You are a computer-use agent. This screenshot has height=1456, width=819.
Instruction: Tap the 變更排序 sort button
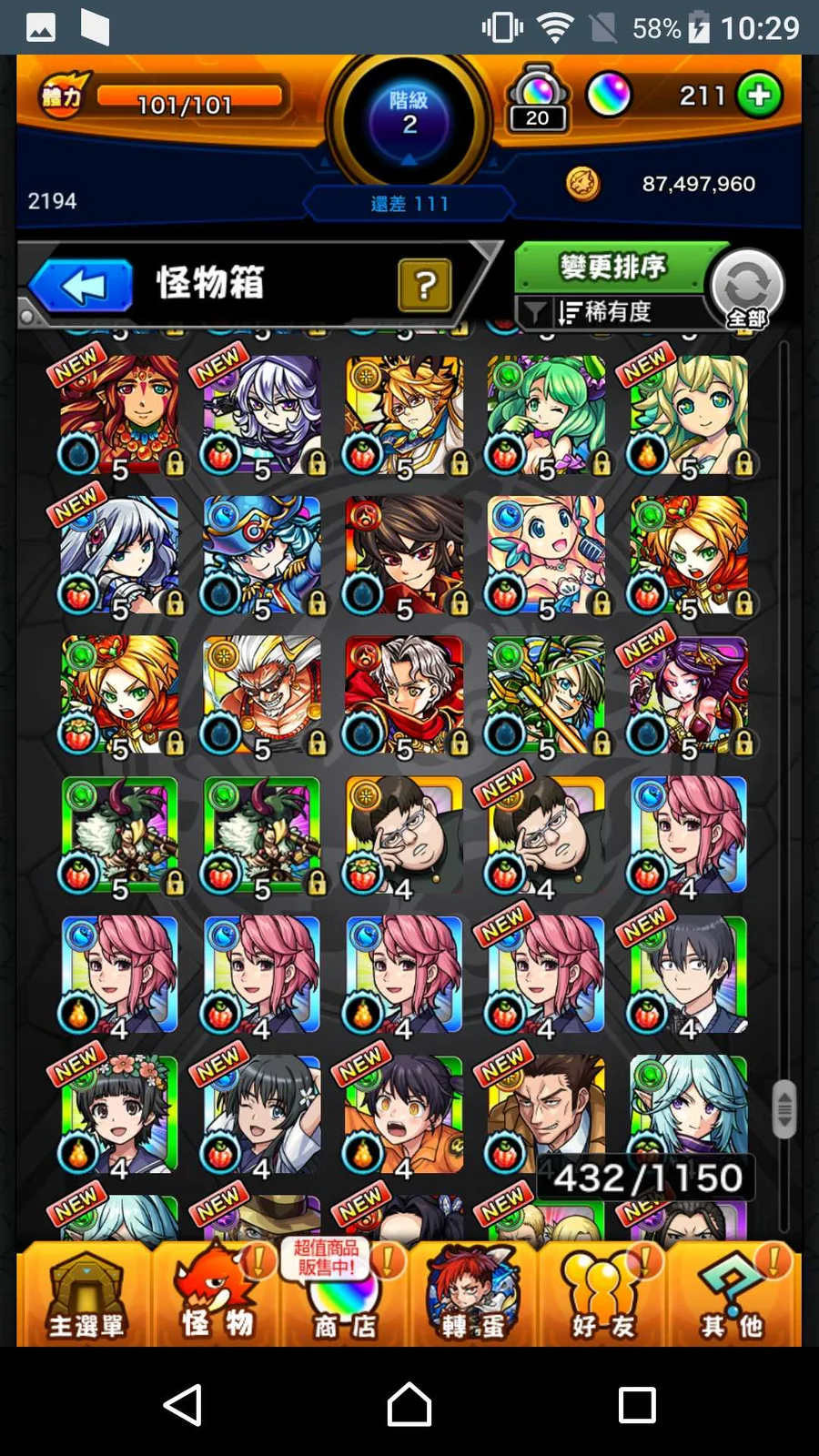[612, 268]
